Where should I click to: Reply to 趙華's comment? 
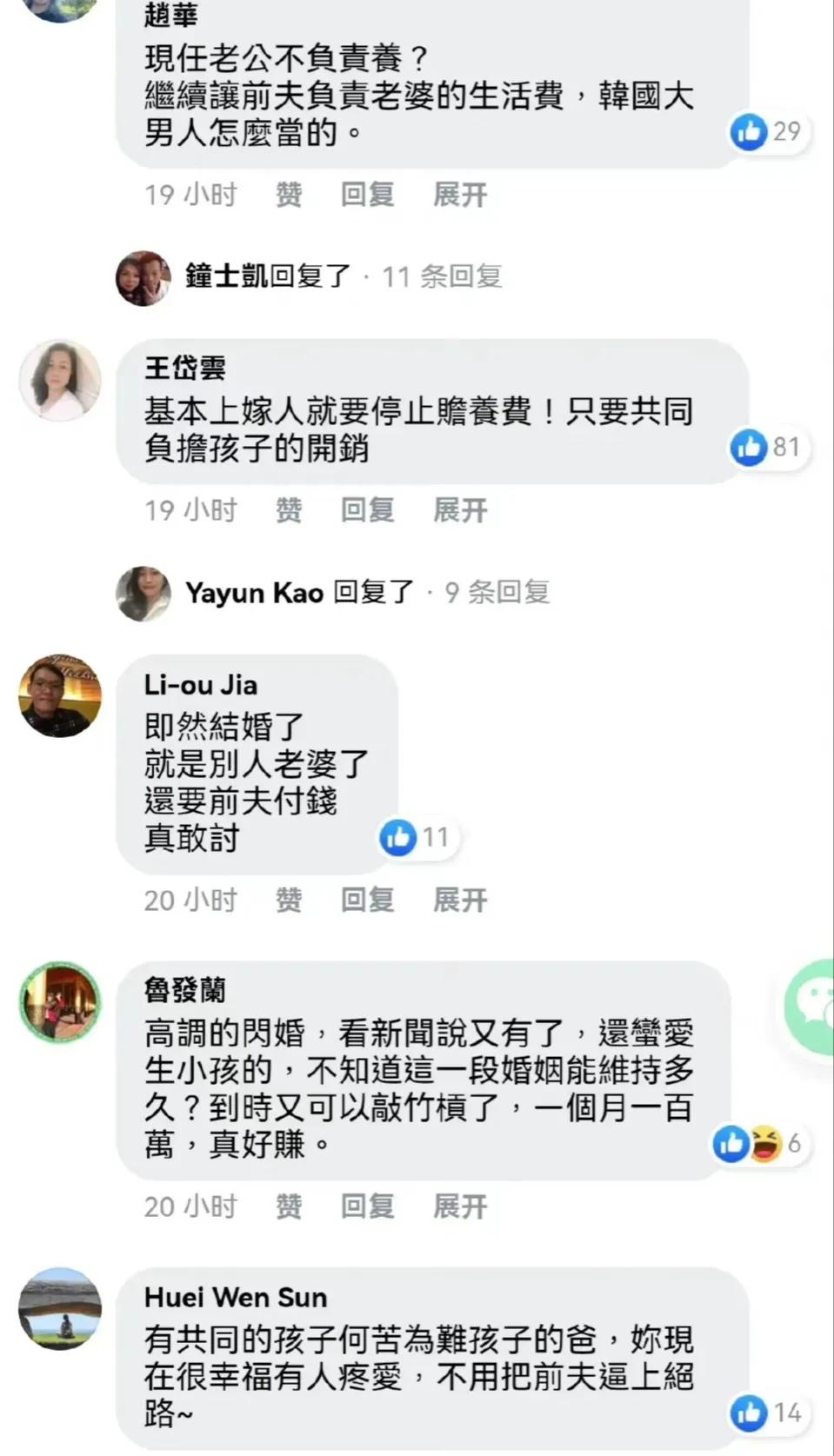pos(367,195)
